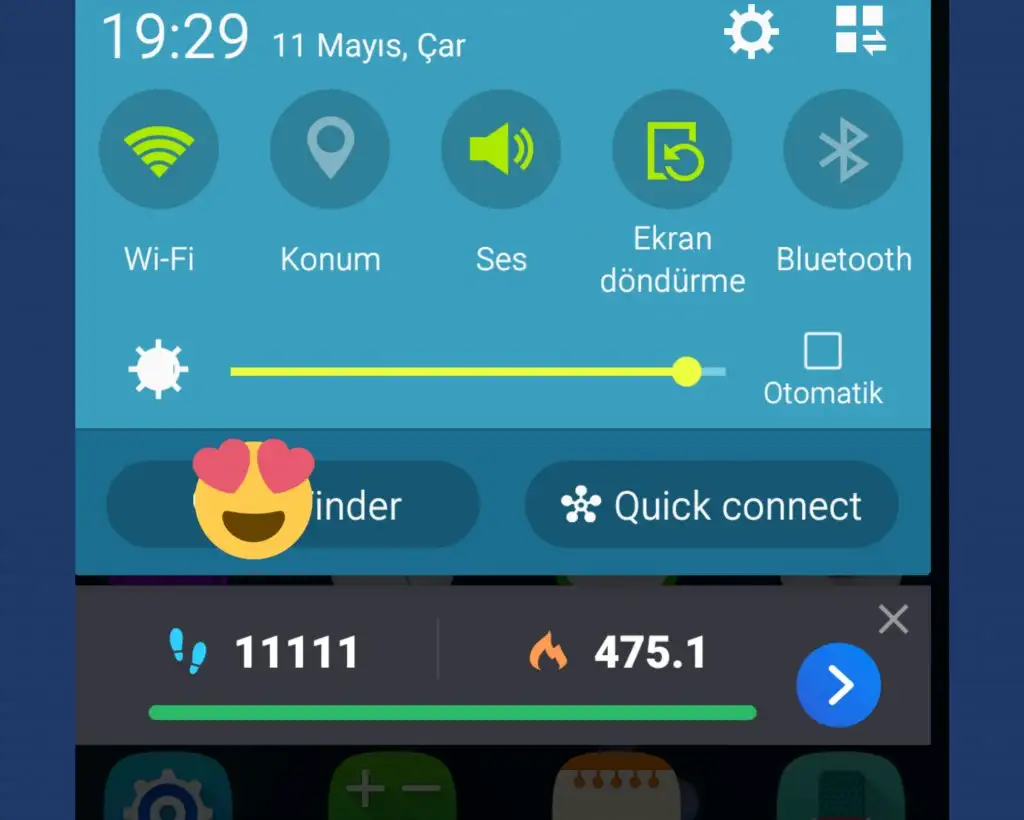Open Quick connect
Image resolution: width=1024 pixels, height=820 pixels.
click(711, 505)
